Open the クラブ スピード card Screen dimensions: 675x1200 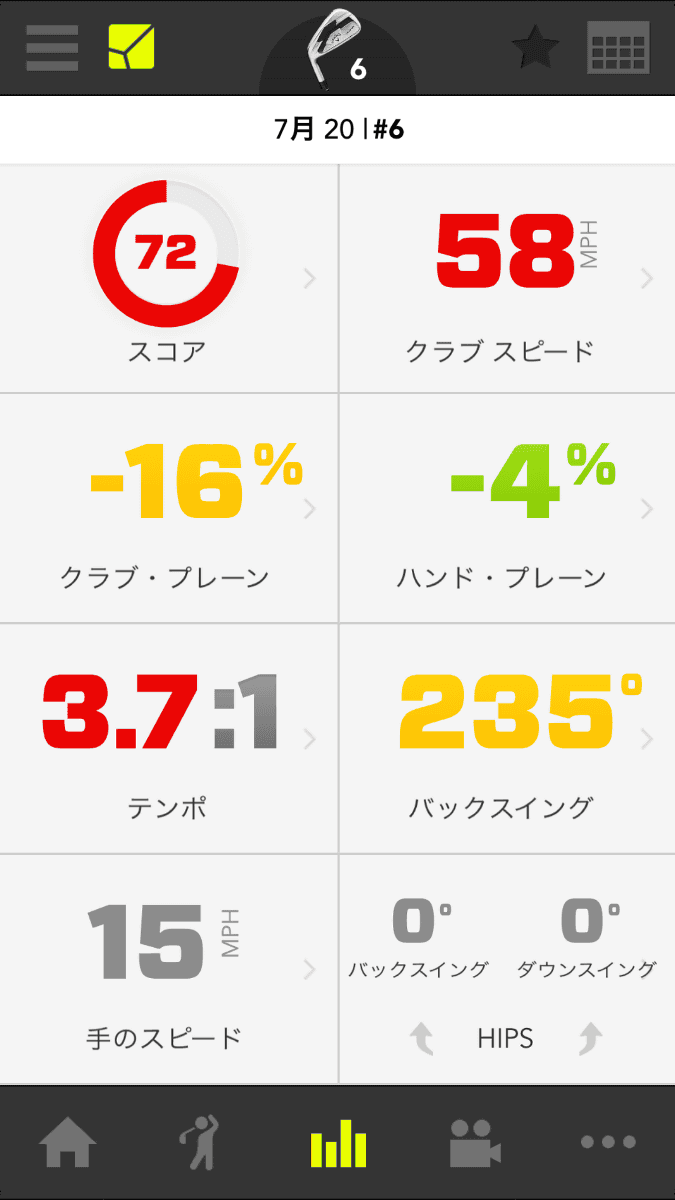(x=507, y=279)
